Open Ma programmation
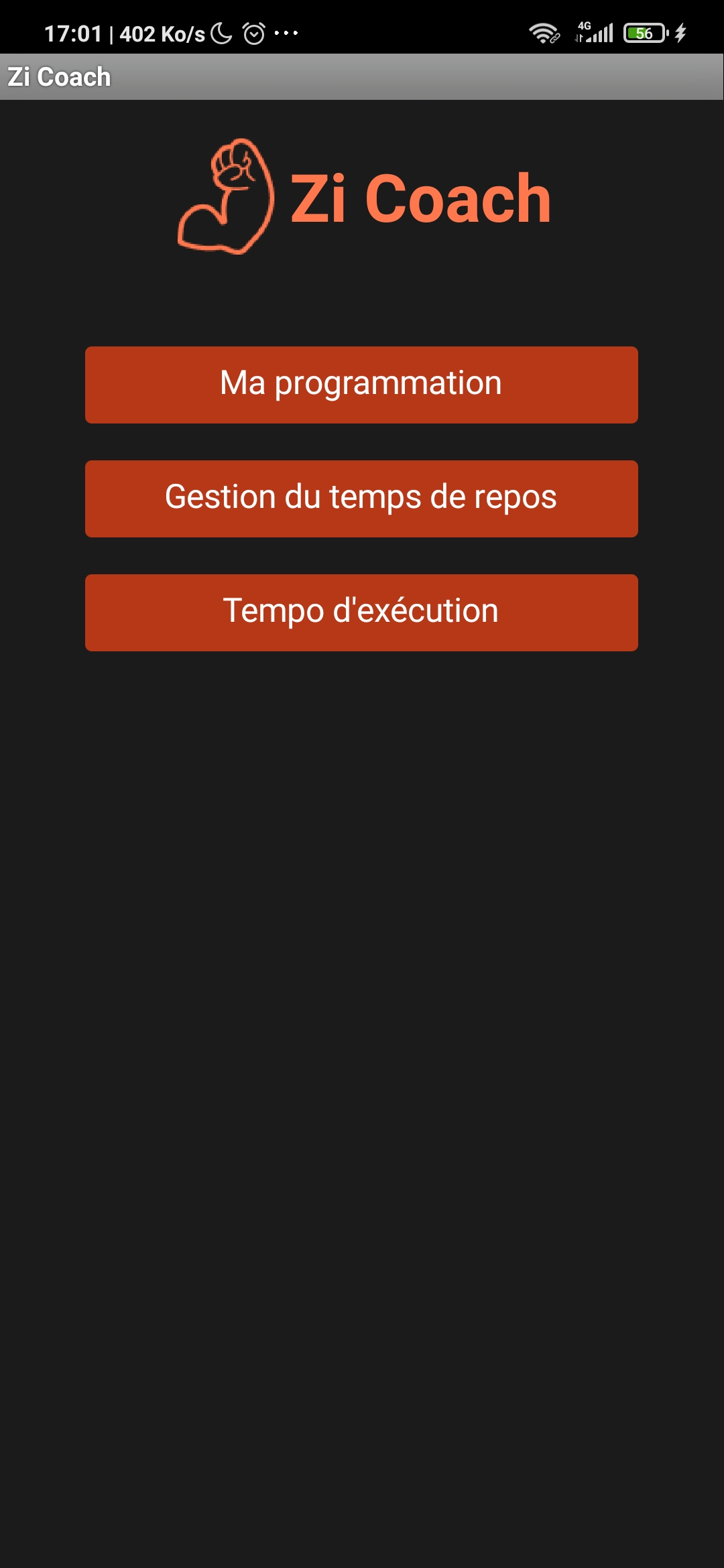Image resolution: width=724 pixels, height=1568 pixels. [361, 385]
